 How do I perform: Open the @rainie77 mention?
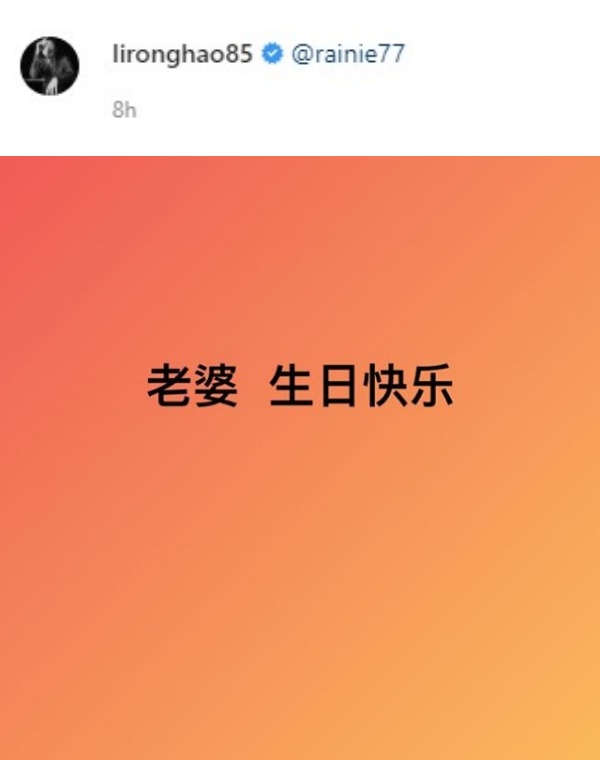tap(347, 54)
